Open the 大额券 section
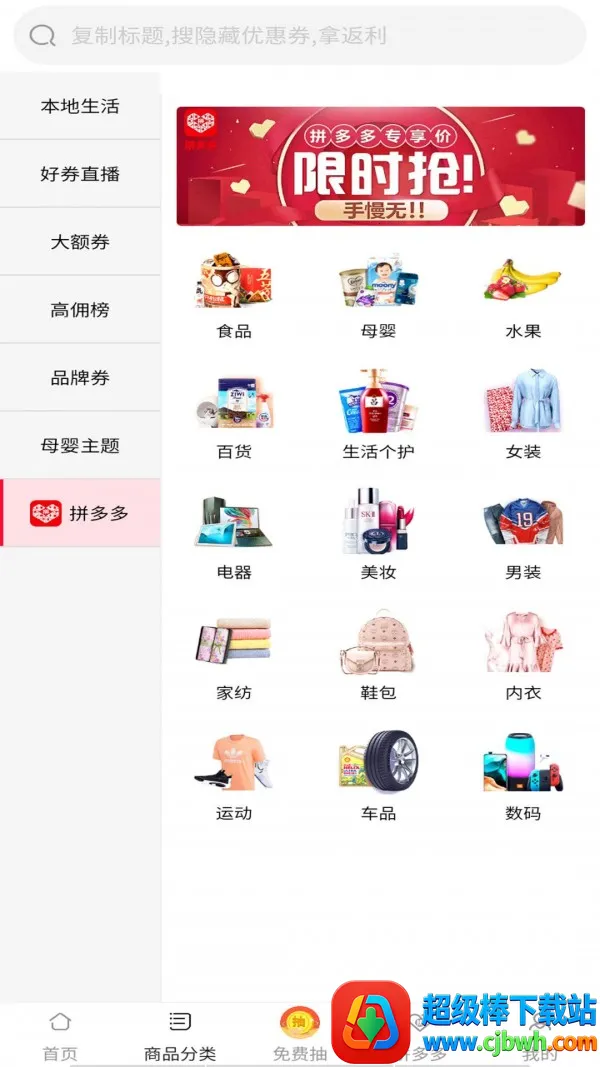The height and width of the screenshot is (1067, 600). pos(80,242)
